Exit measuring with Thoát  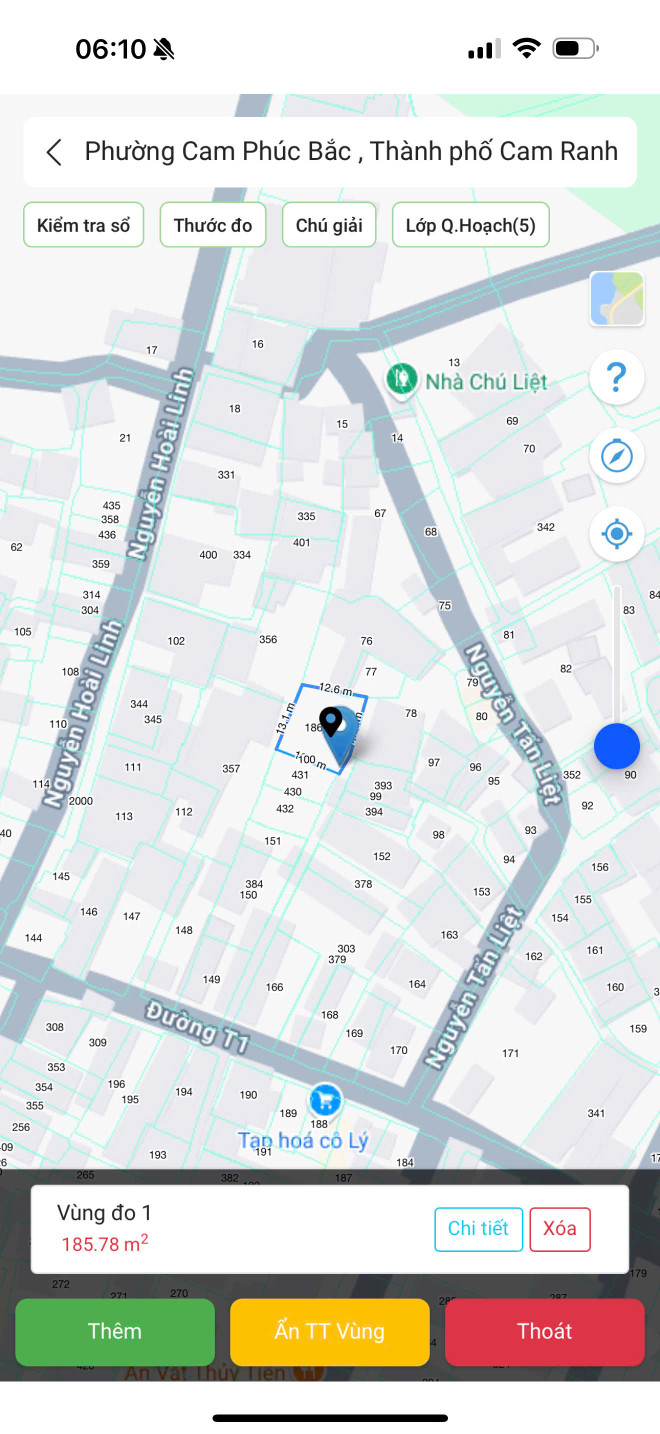[544, 1332]
